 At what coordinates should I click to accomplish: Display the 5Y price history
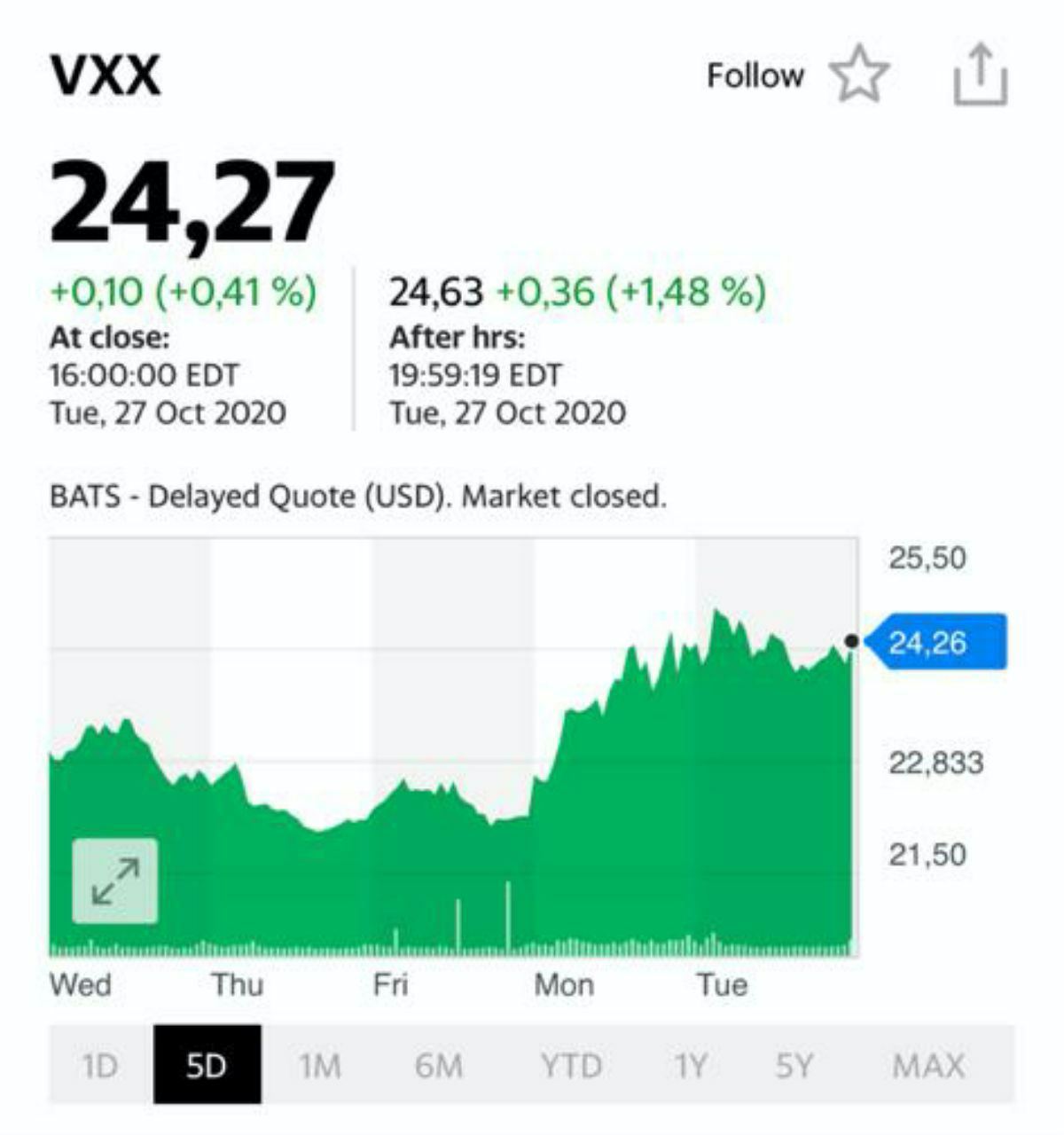(794, 1065)
